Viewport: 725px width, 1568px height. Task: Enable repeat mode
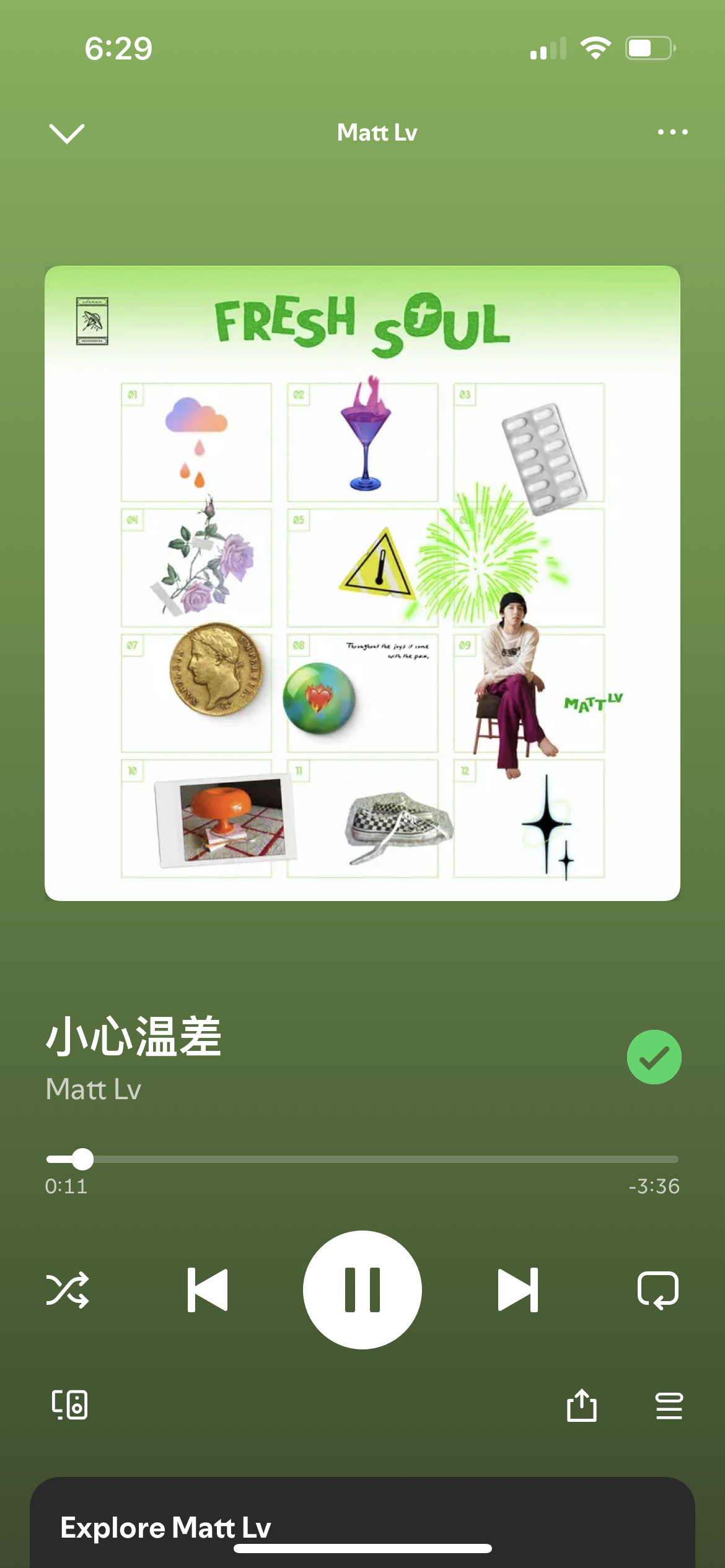(657, 1290)
